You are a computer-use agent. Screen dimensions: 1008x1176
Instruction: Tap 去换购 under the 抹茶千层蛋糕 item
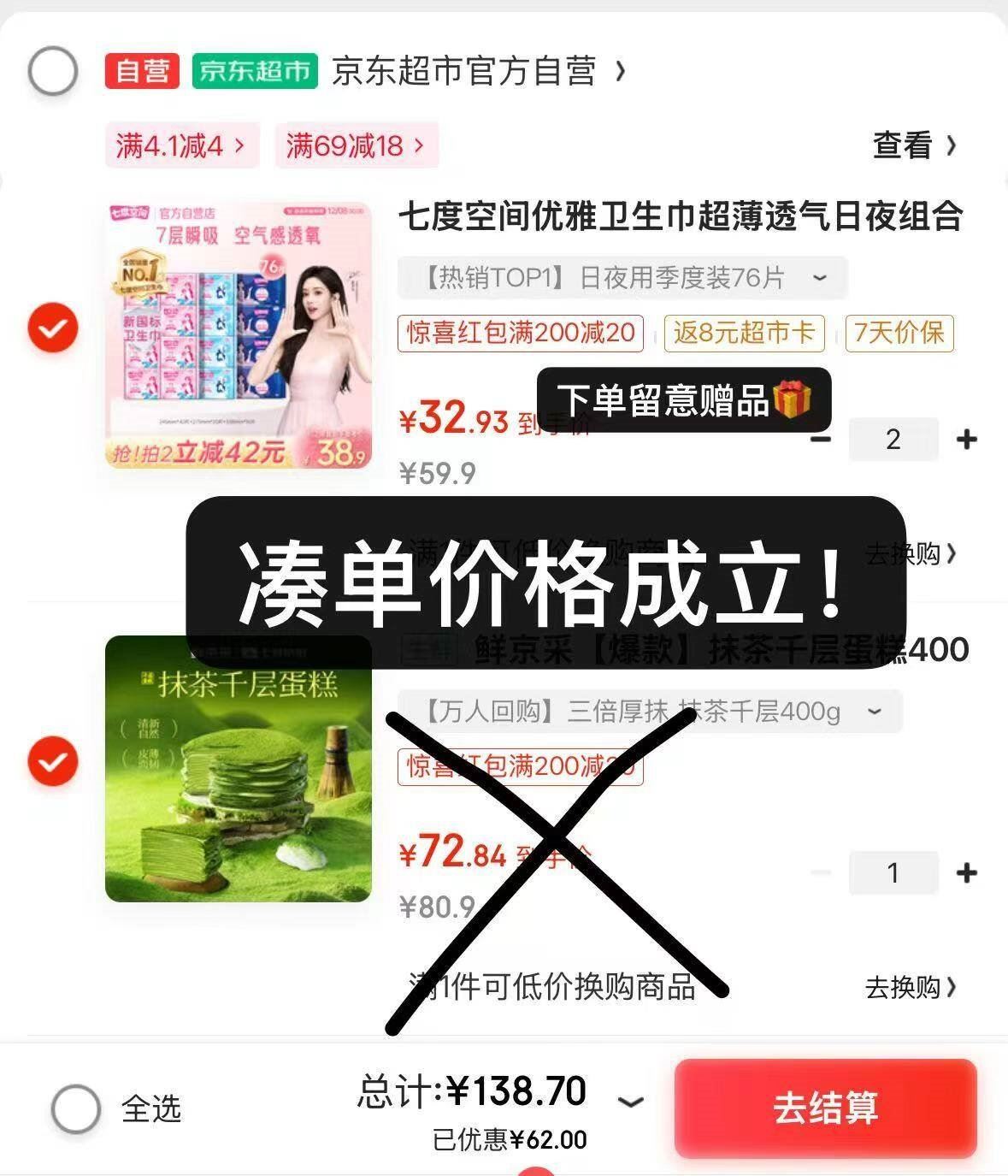(910, 988)
